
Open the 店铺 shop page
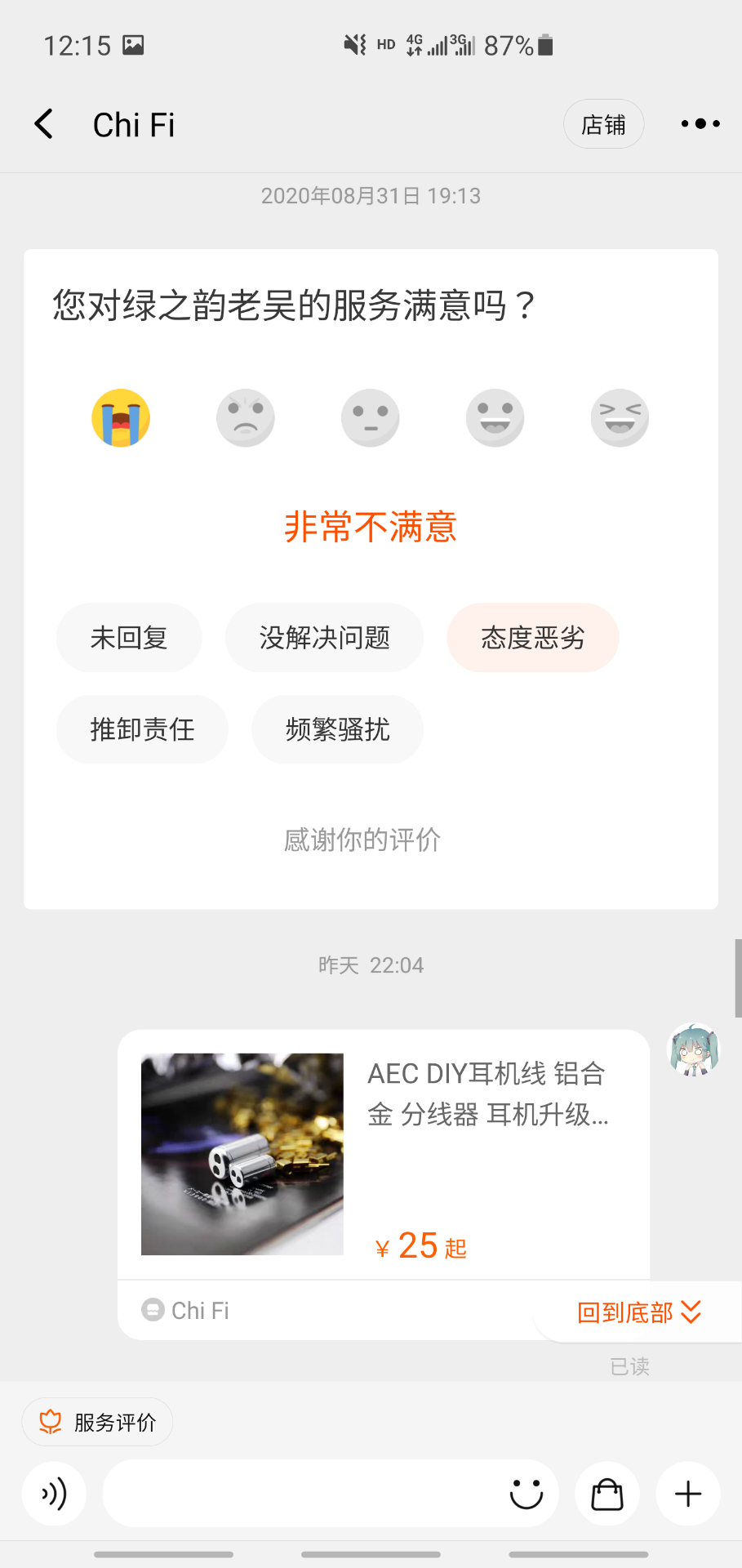coord(603,124)
